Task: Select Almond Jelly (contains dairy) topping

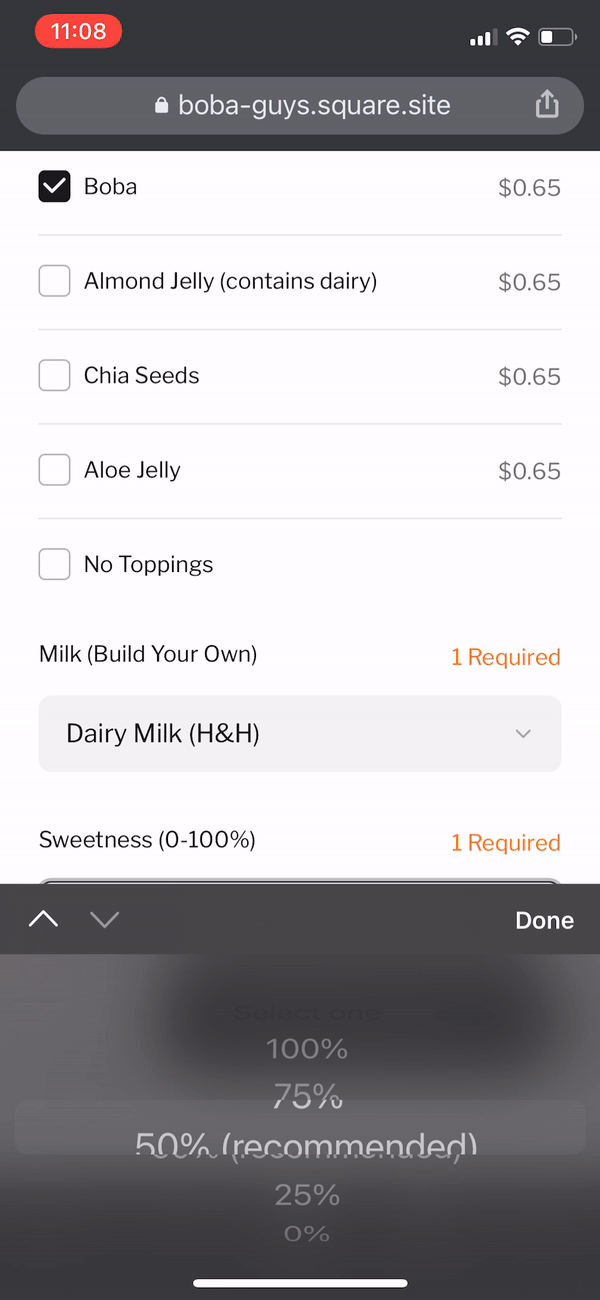Action: pyautogui.click(x=55, y=281)
